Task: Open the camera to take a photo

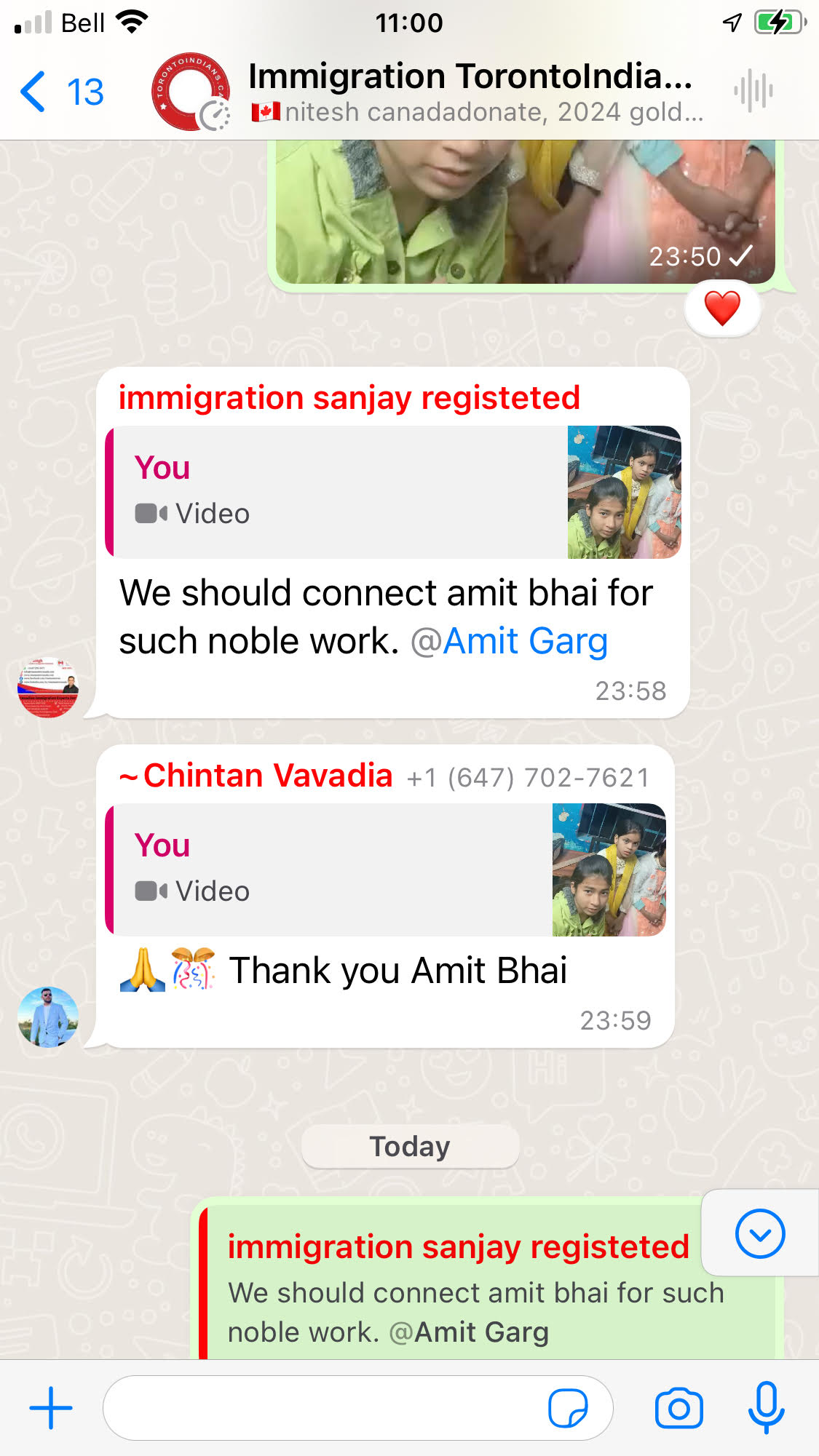Action: click(x=678, y=1408)
